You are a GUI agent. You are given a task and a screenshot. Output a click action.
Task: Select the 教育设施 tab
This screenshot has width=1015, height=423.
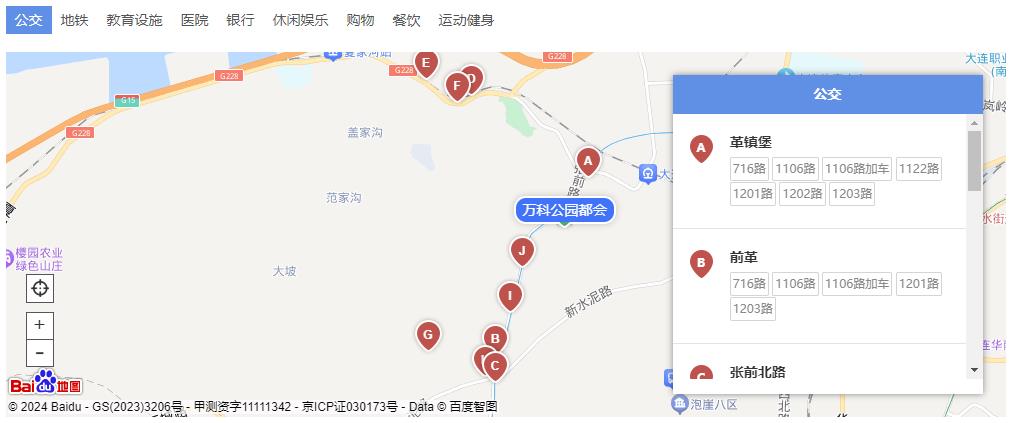[x=134, y=20]
